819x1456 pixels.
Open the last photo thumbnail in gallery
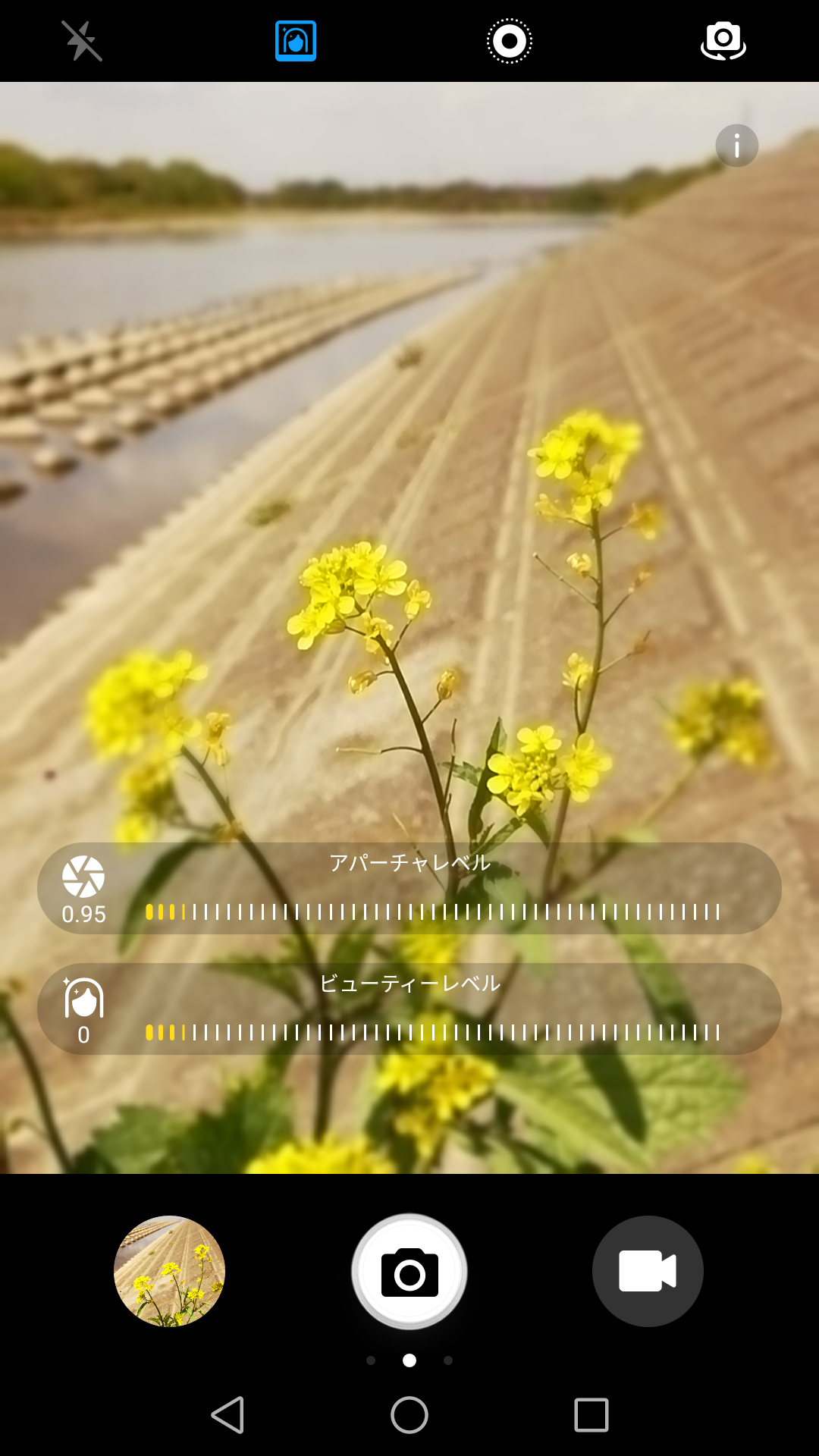(x=169, y=1271)
